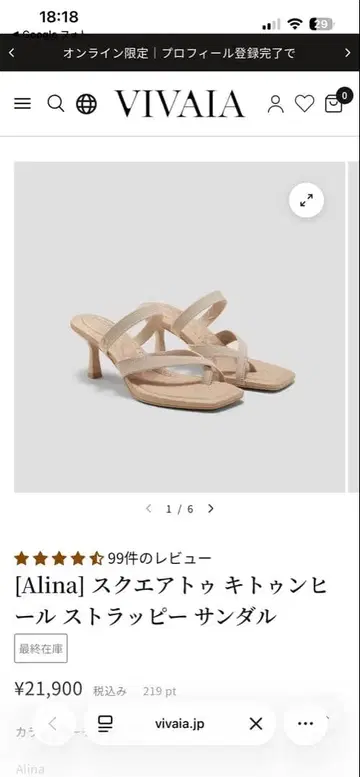This screenshot has height=777, width=360.
Task: Go to previous product photo
Action: pyautogui.click(x=148, y=508)
